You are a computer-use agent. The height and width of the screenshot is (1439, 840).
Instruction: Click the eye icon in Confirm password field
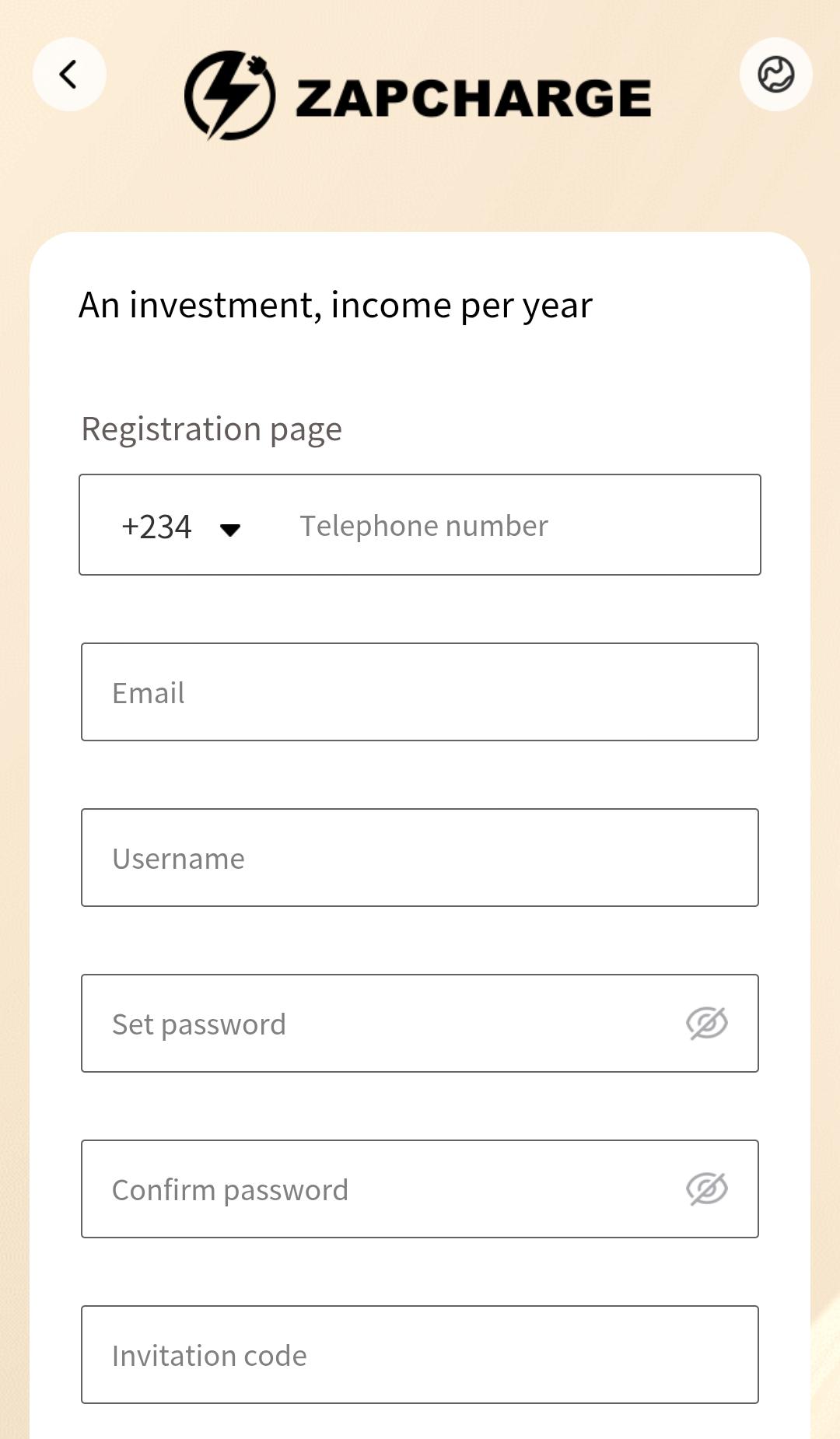click(x=706, y=1189)
